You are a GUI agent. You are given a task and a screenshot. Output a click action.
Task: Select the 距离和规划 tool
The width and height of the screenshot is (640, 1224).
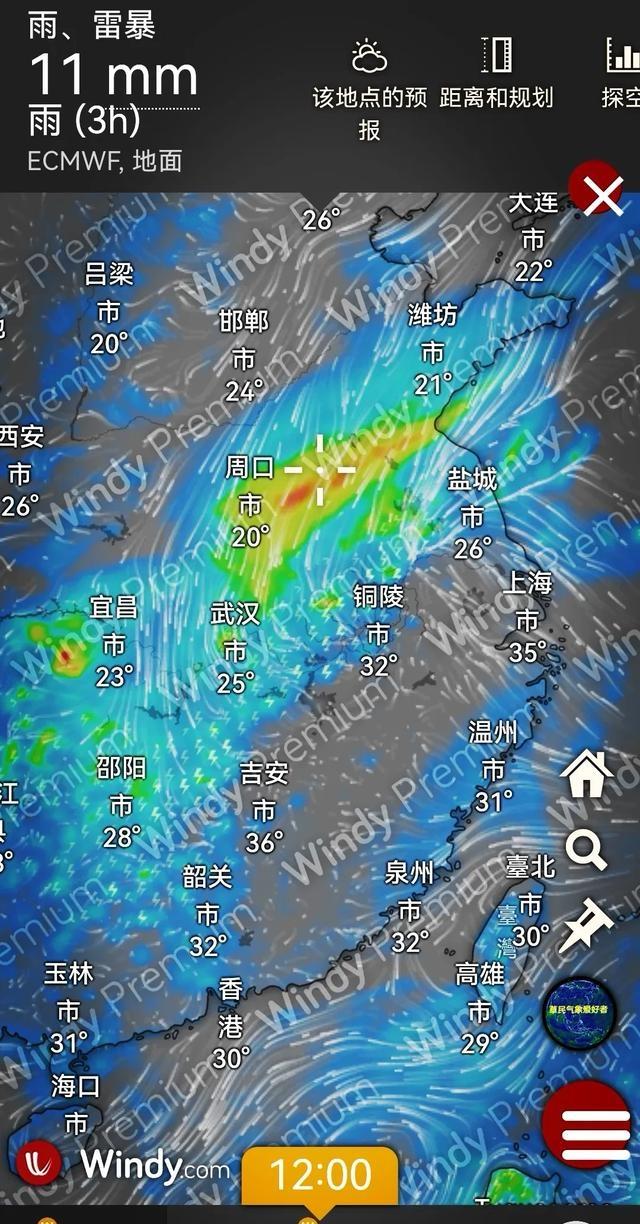coord(496,75)
